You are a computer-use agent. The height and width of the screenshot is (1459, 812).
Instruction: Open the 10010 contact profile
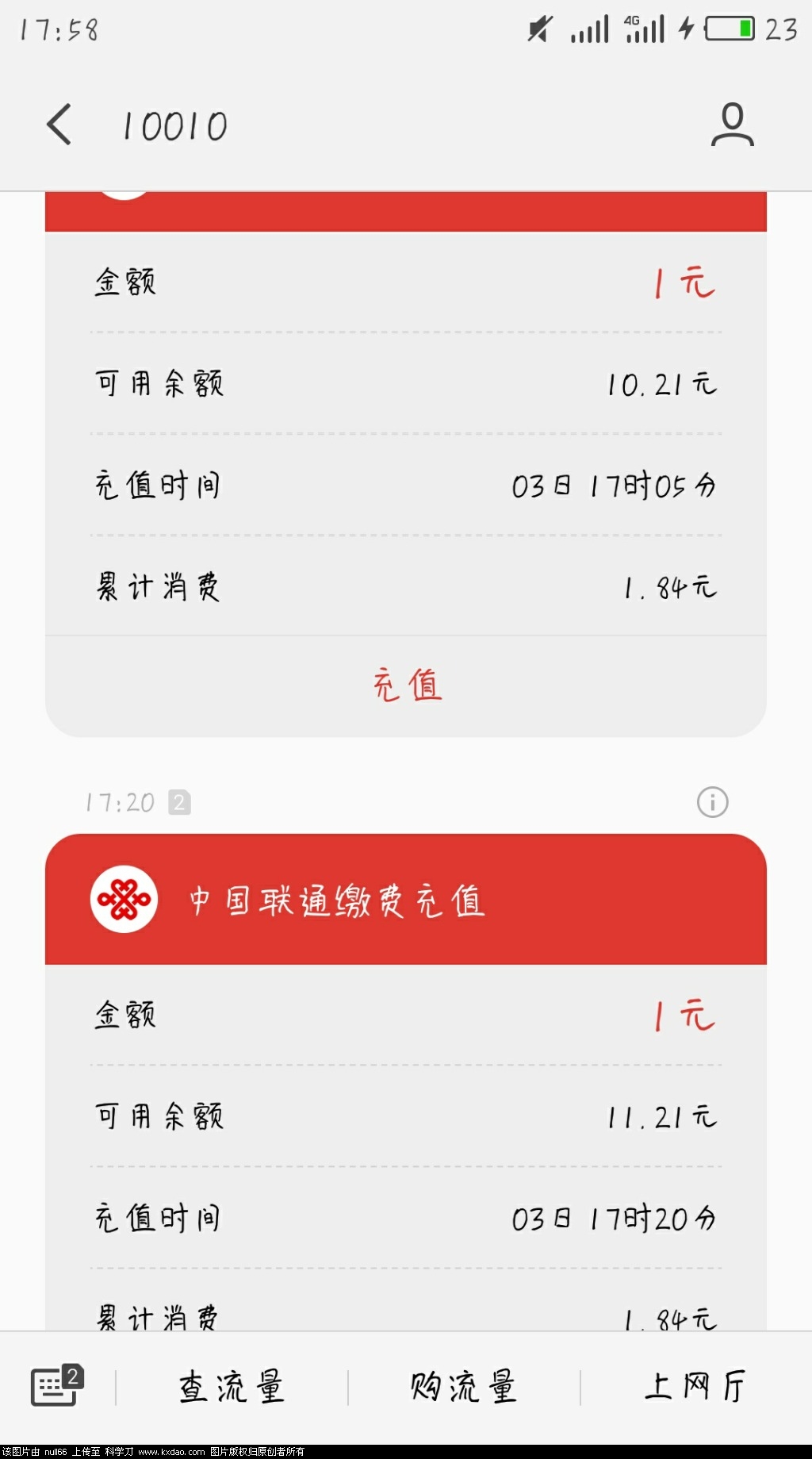point(731,125)
